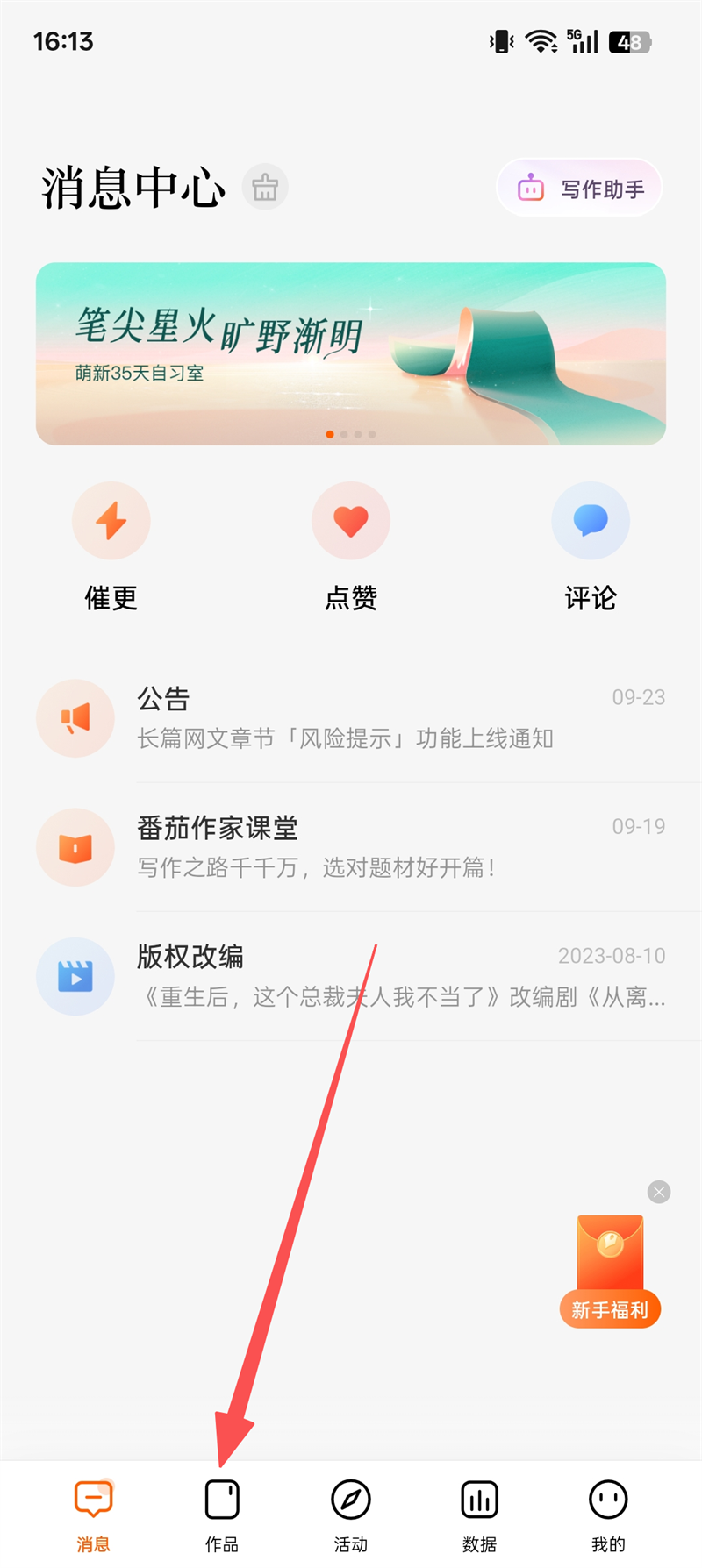702x1568 pixels.
Task: Open the 风险提示 announcement message
Action: (351, 717)
